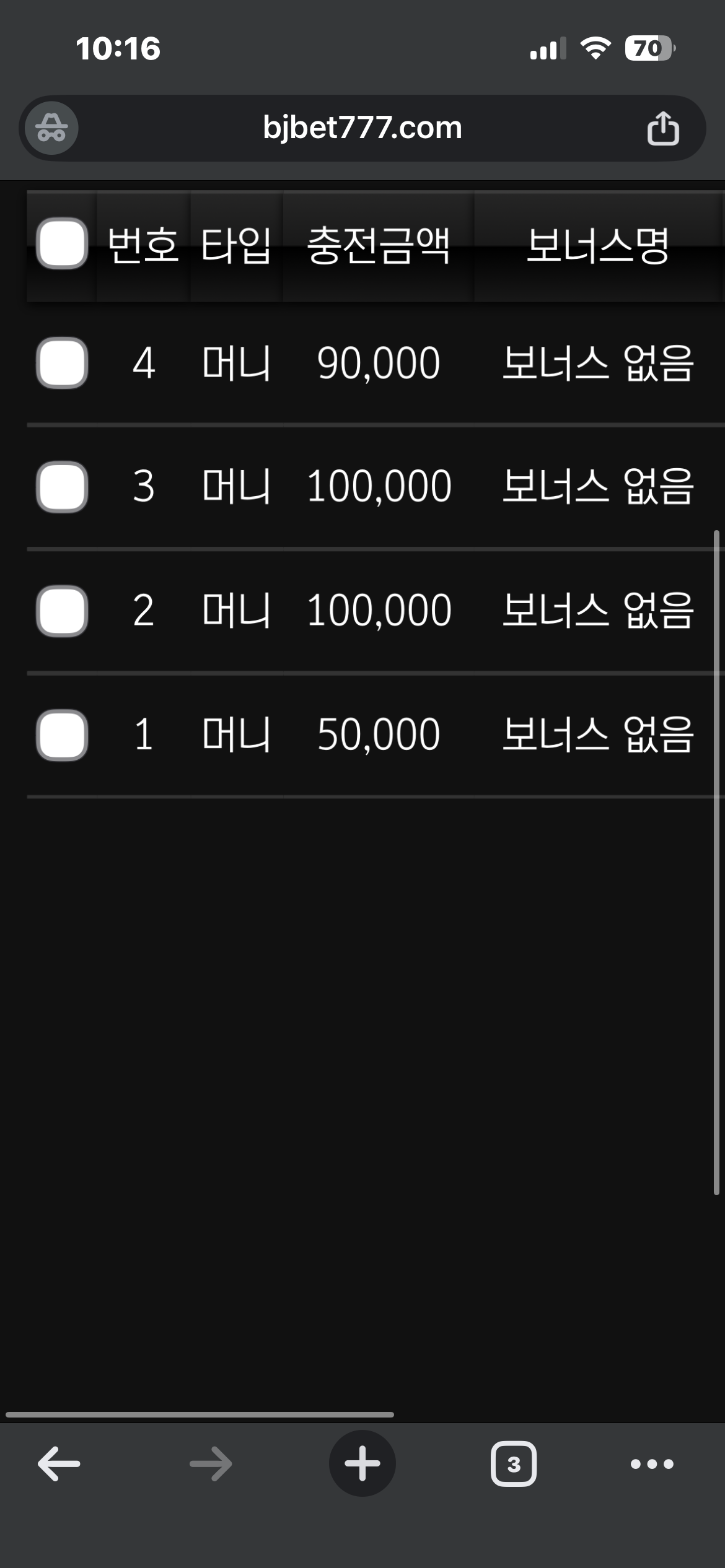Tick the checkbox for row number 1

[62, 735]
